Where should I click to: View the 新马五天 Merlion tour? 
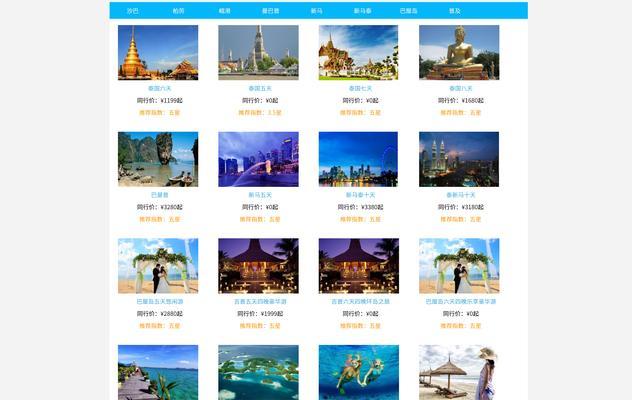pyautogui.click(x=258, y=158)
